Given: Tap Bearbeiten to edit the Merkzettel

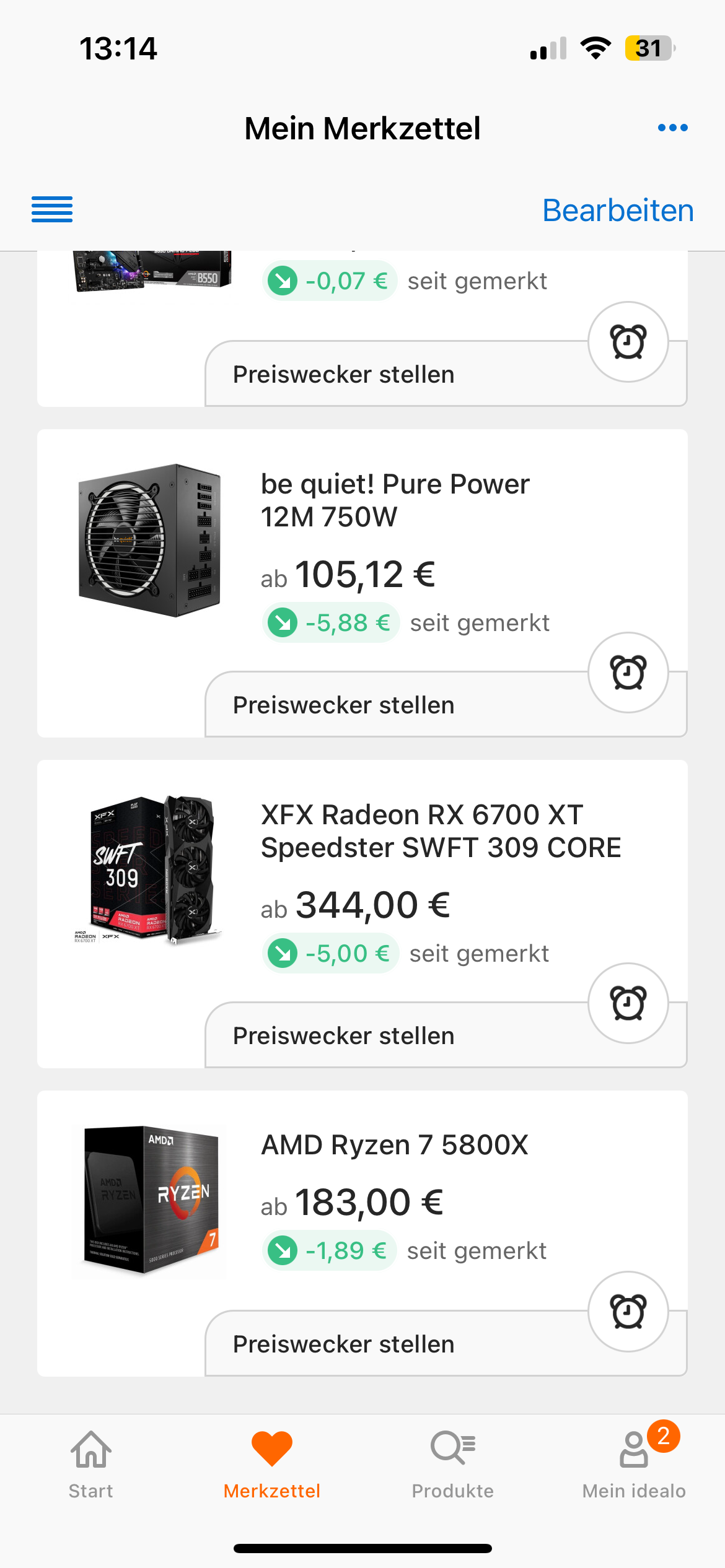Looking at the screenshot, I should point(618,211).
